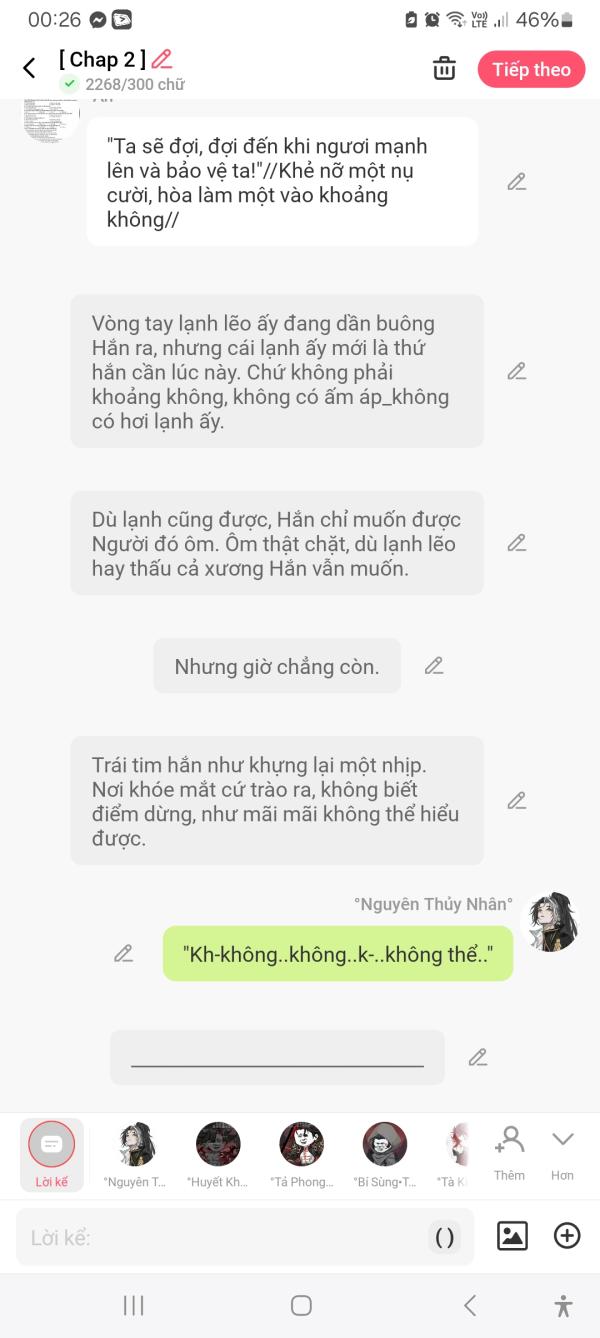Choose character Tả Phong... as speaker
Image resolution: width=600 pixels, height=1338 pixels.
301,1155
